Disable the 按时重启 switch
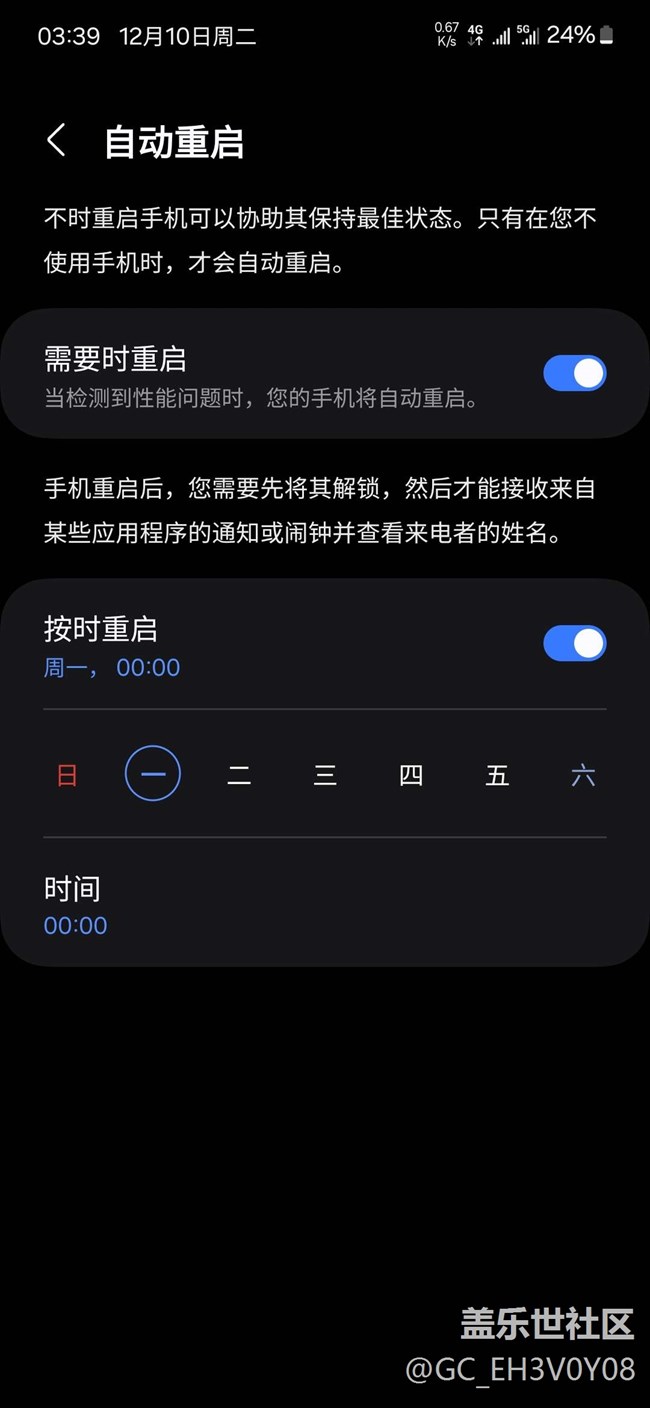Viewport: 650px width, 1408px height. [x=575, y=643]
